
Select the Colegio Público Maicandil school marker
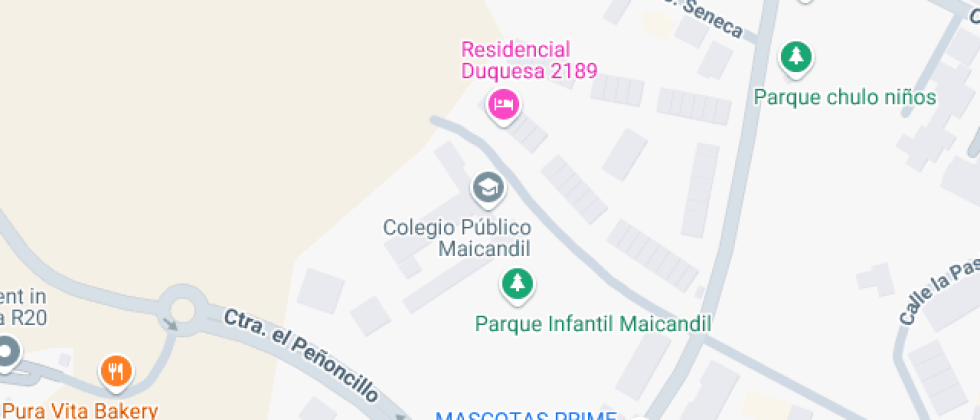[x=488, y=187]
